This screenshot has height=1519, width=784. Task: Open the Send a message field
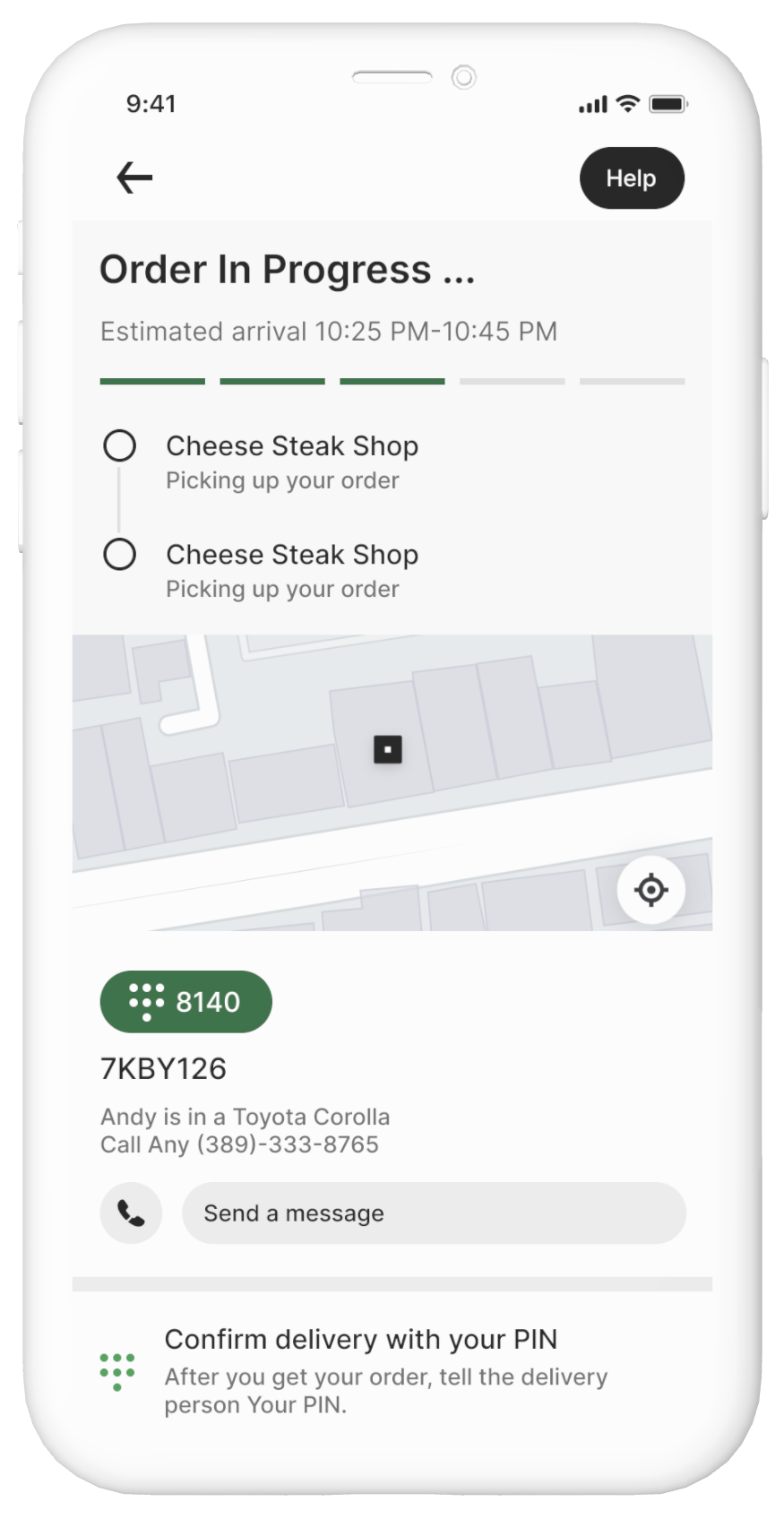point(434,1213)
